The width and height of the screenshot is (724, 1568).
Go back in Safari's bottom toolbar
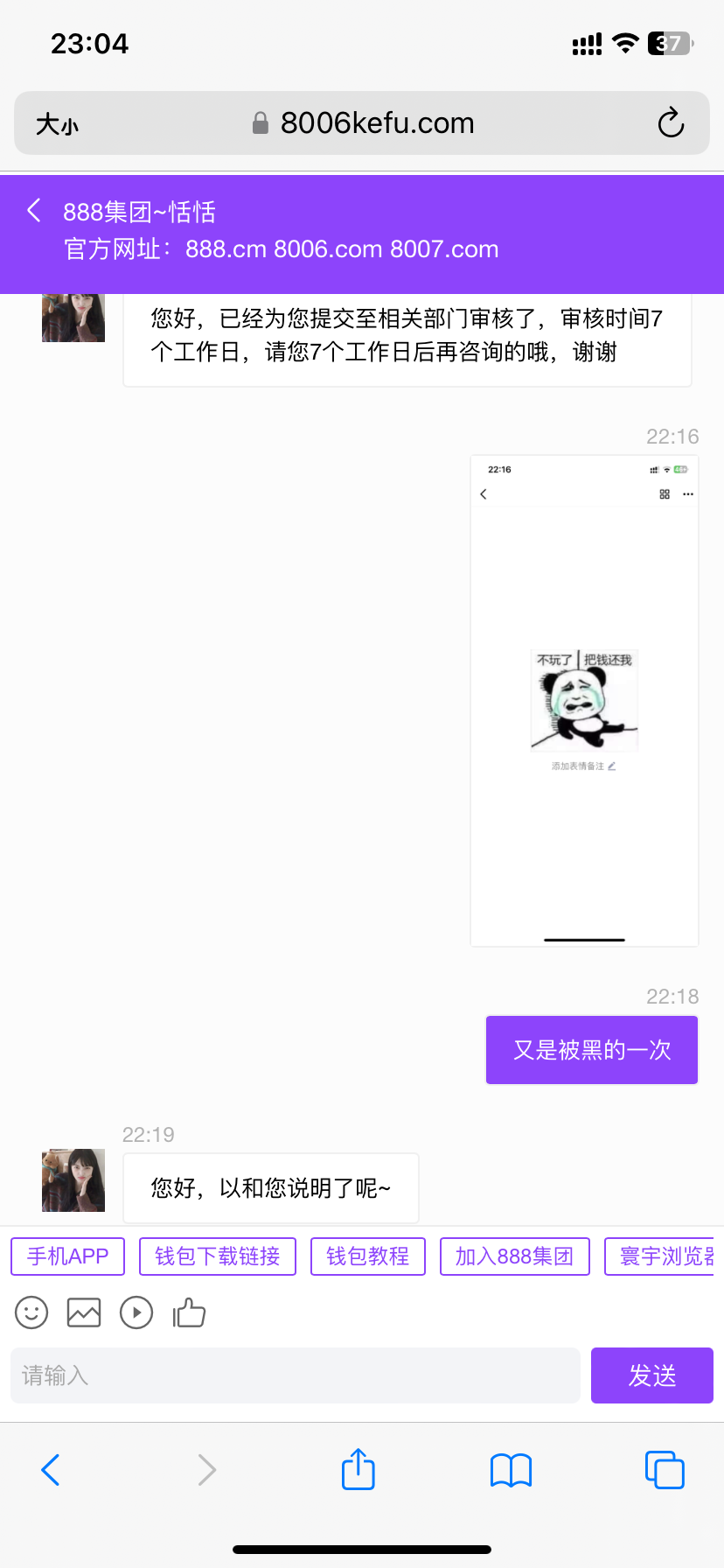tap(51, 1470)
